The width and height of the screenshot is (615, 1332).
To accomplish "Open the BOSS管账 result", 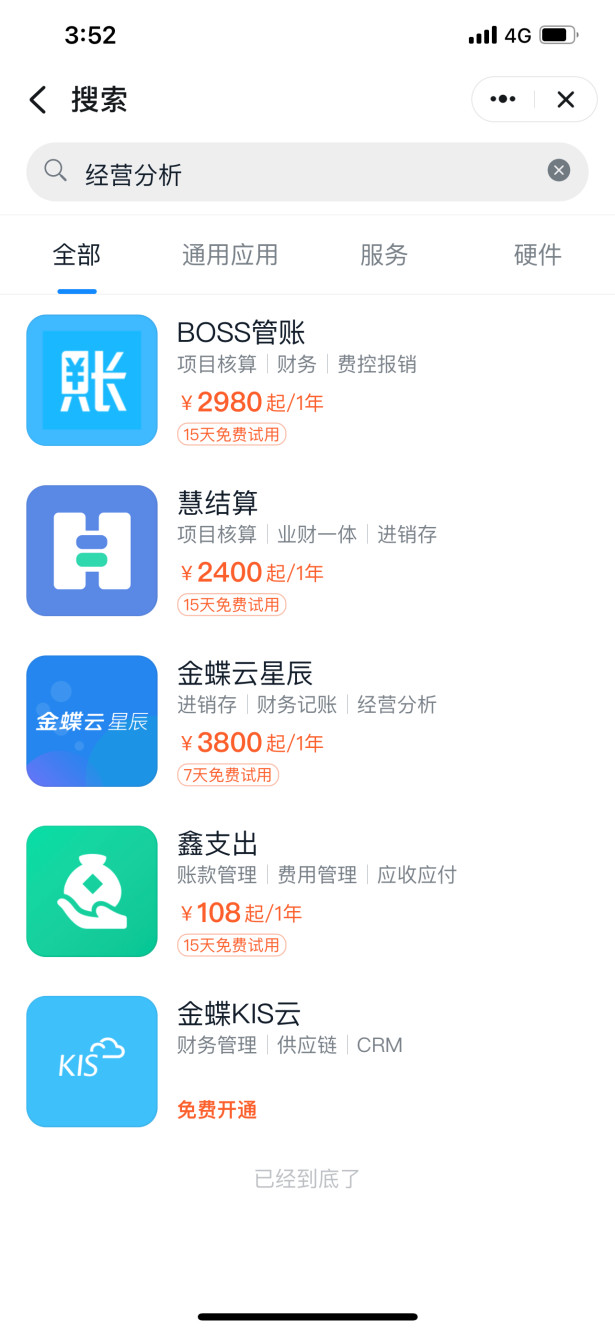I will pyautogui.click(x=307, y=380).
